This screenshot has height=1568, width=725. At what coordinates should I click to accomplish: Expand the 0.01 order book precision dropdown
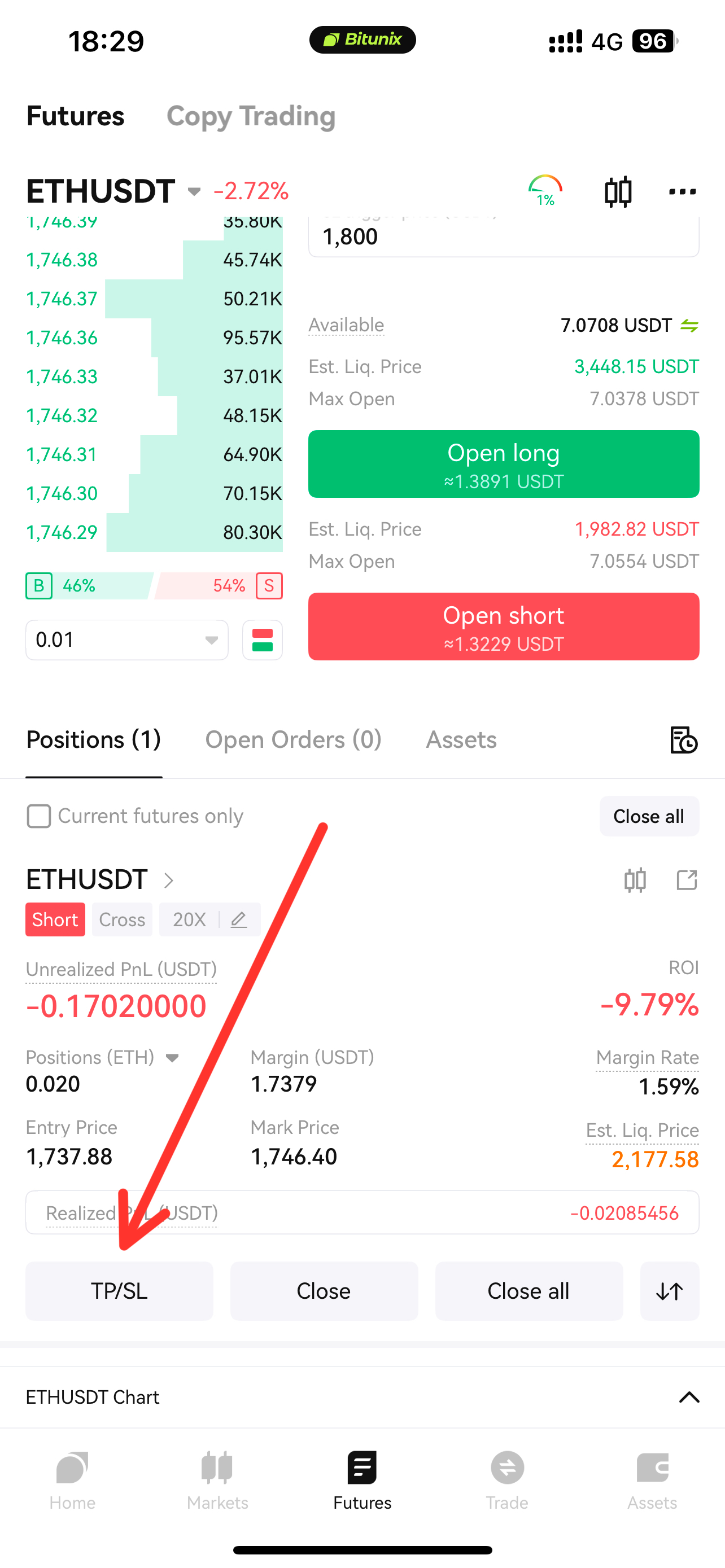[126, 640]
